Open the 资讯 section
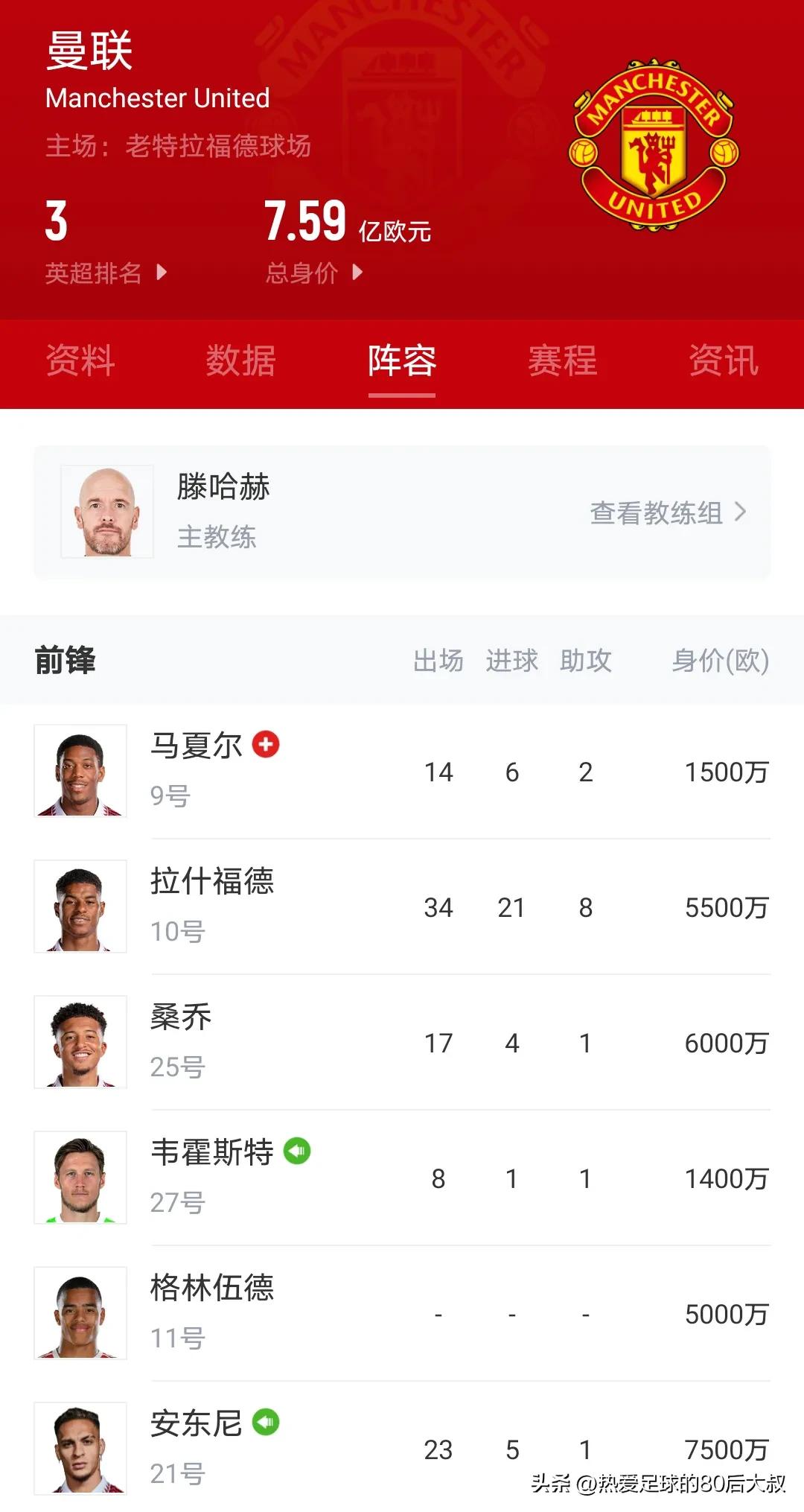Image resolution: width=804 pixels, height=1512 pixels. [723, 363]
